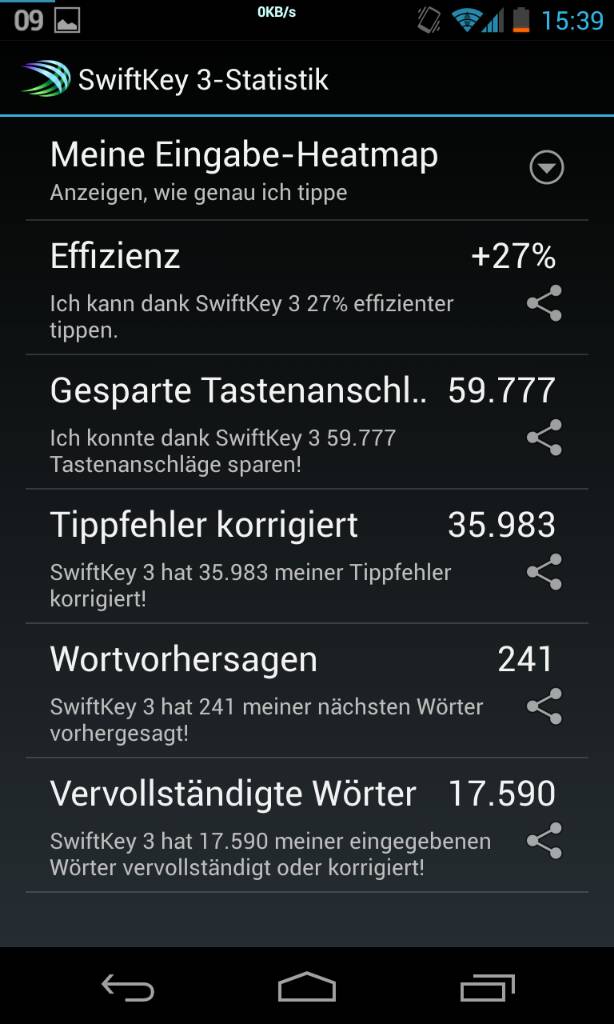Tap the SwiftKey logo in app bar
This screenshot has height=1024, width=614.
(x=45, y=79)
